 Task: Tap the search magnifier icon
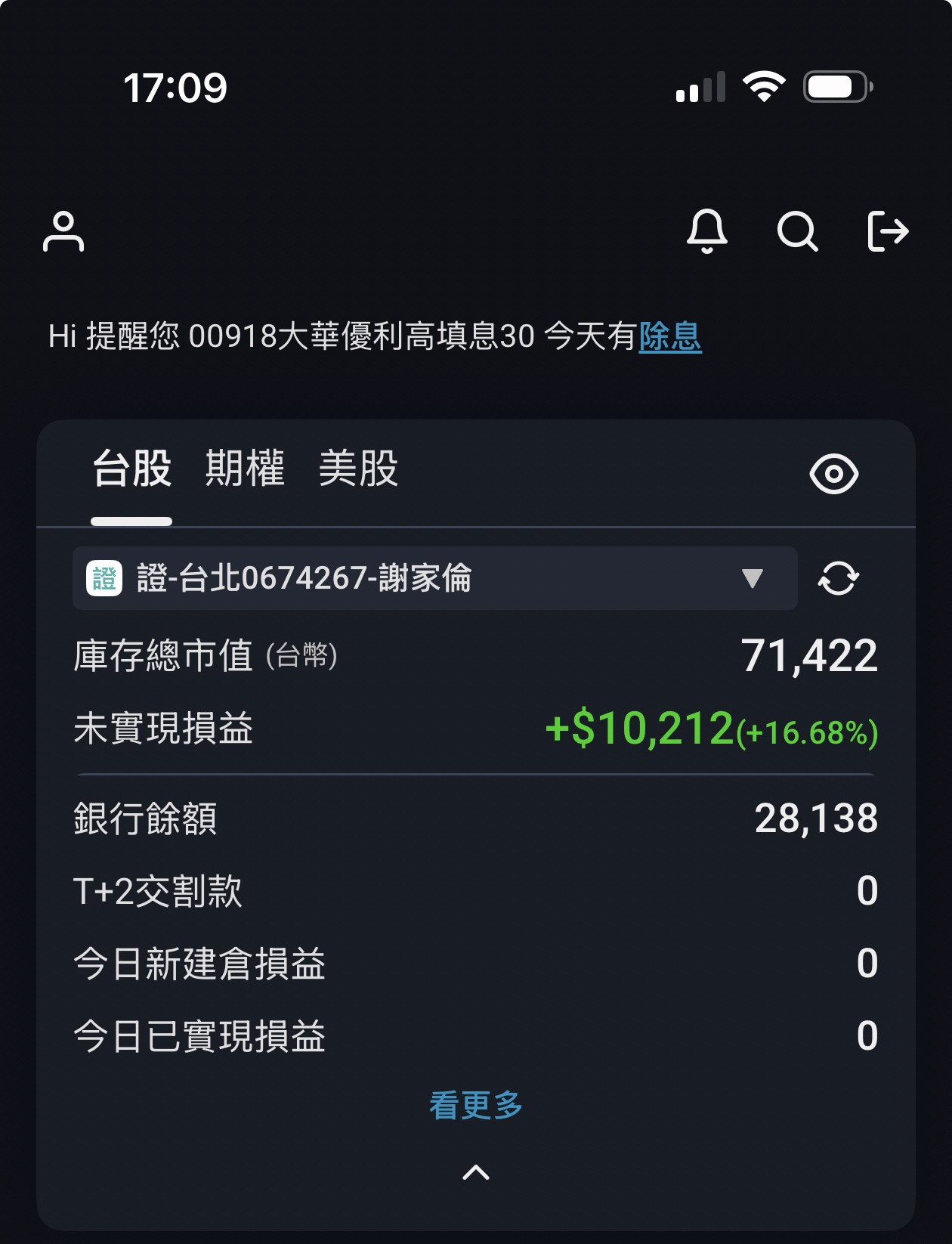tap(797, 231)
